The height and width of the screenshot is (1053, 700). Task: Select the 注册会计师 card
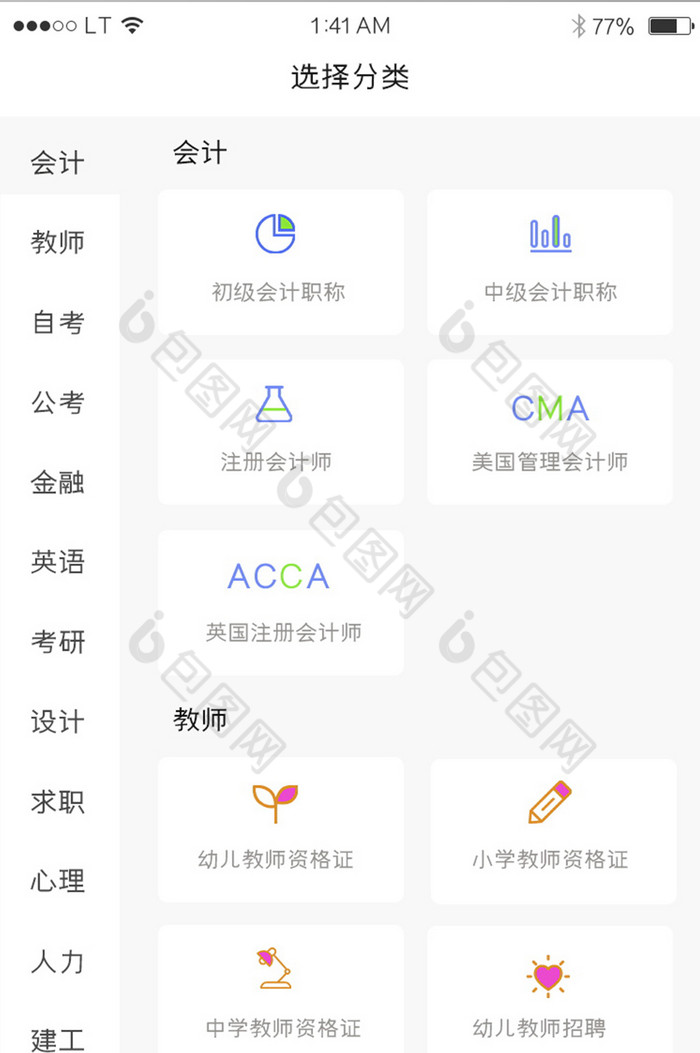(x=280, y=432)
